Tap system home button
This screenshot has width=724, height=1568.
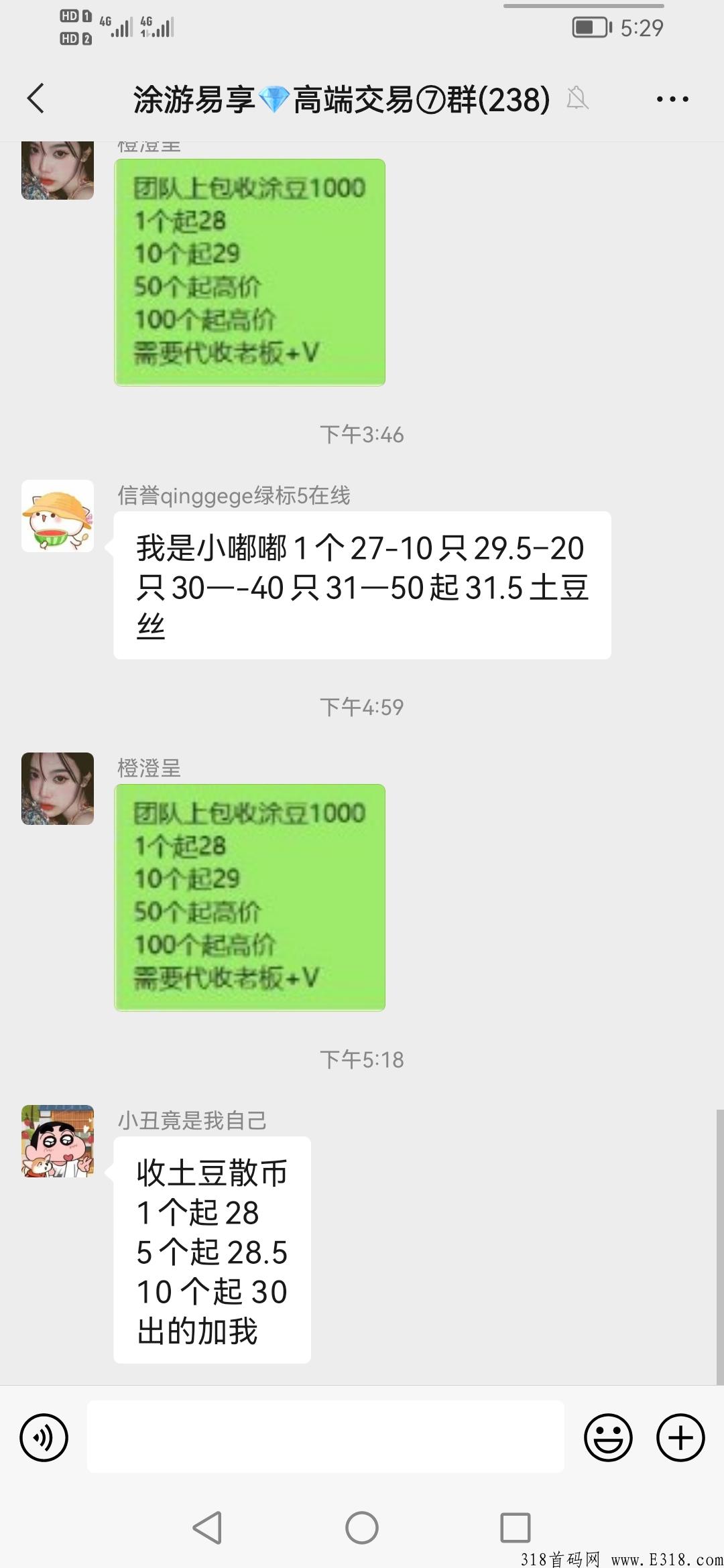click(362, 1528)
